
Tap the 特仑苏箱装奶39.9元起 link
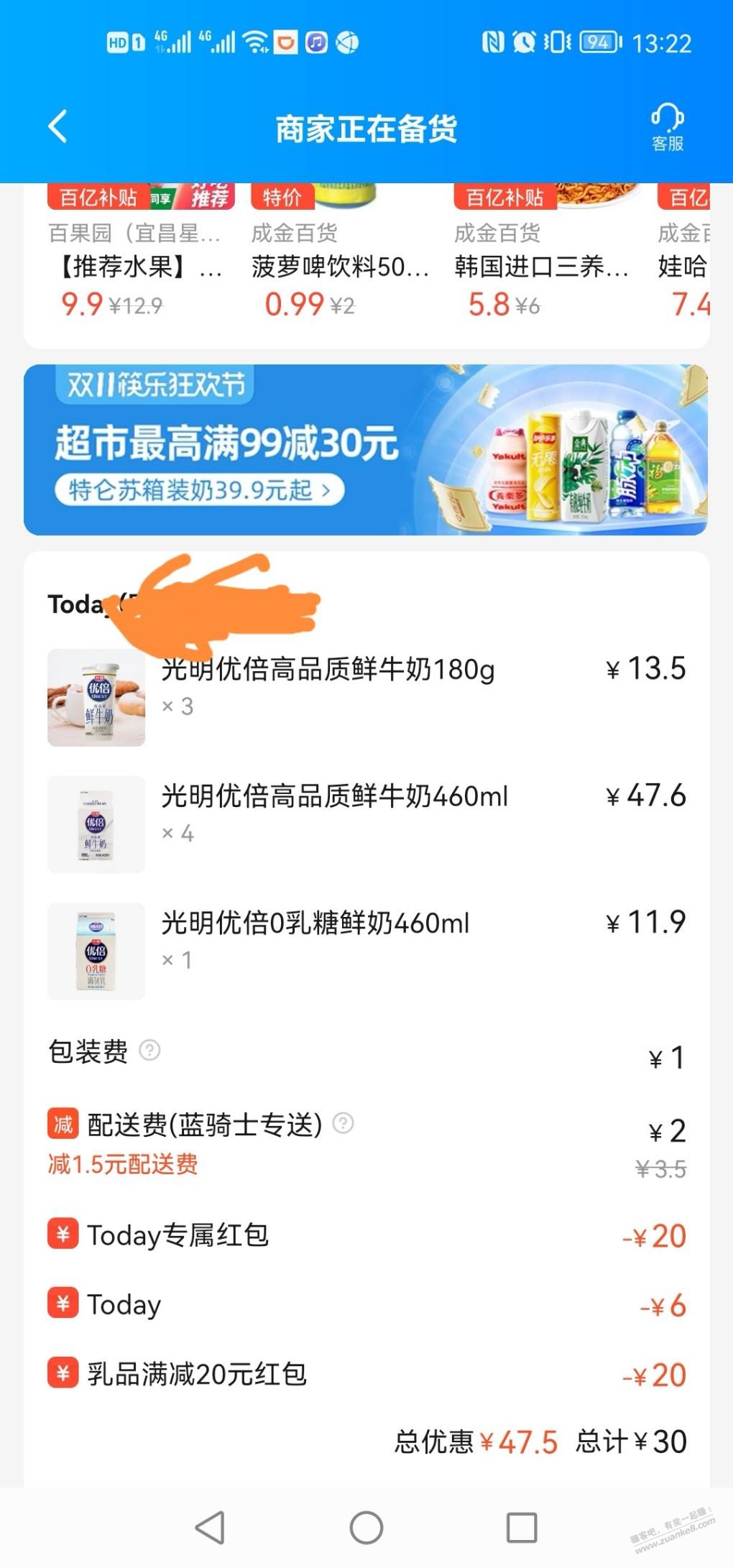point(199,491)
